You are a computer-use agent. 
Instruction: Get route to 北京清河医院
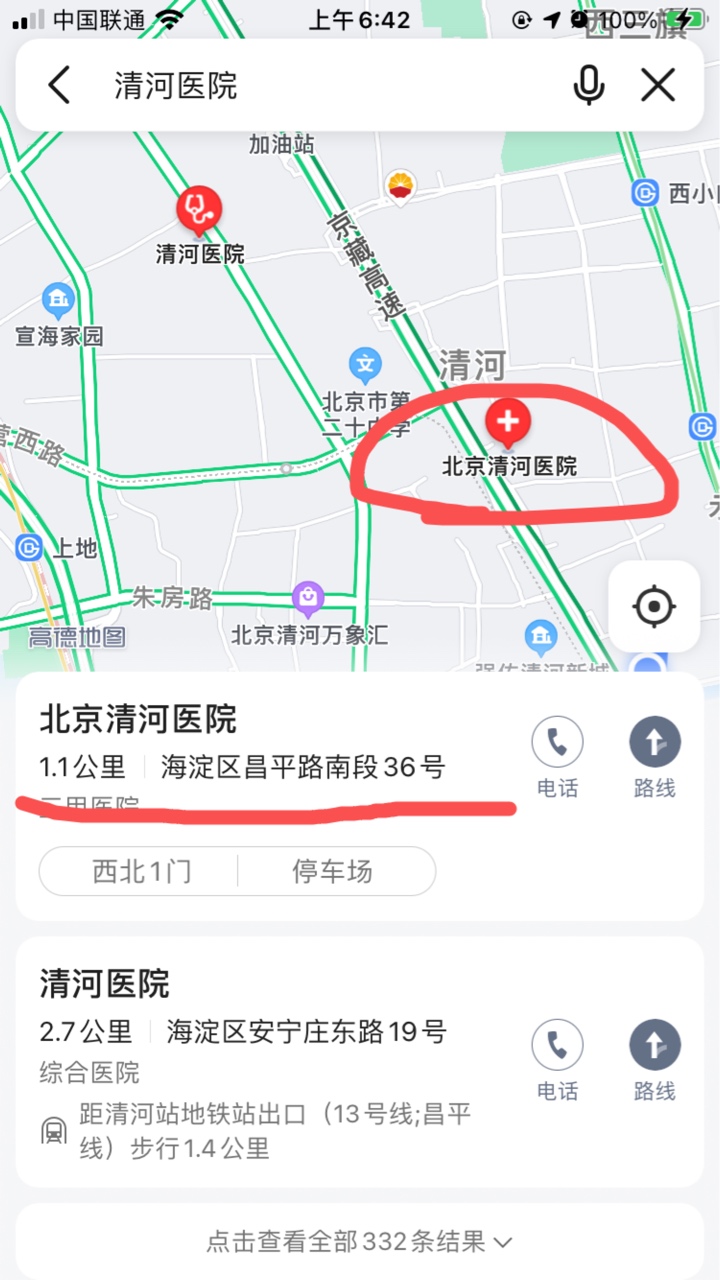coord(655,757)
